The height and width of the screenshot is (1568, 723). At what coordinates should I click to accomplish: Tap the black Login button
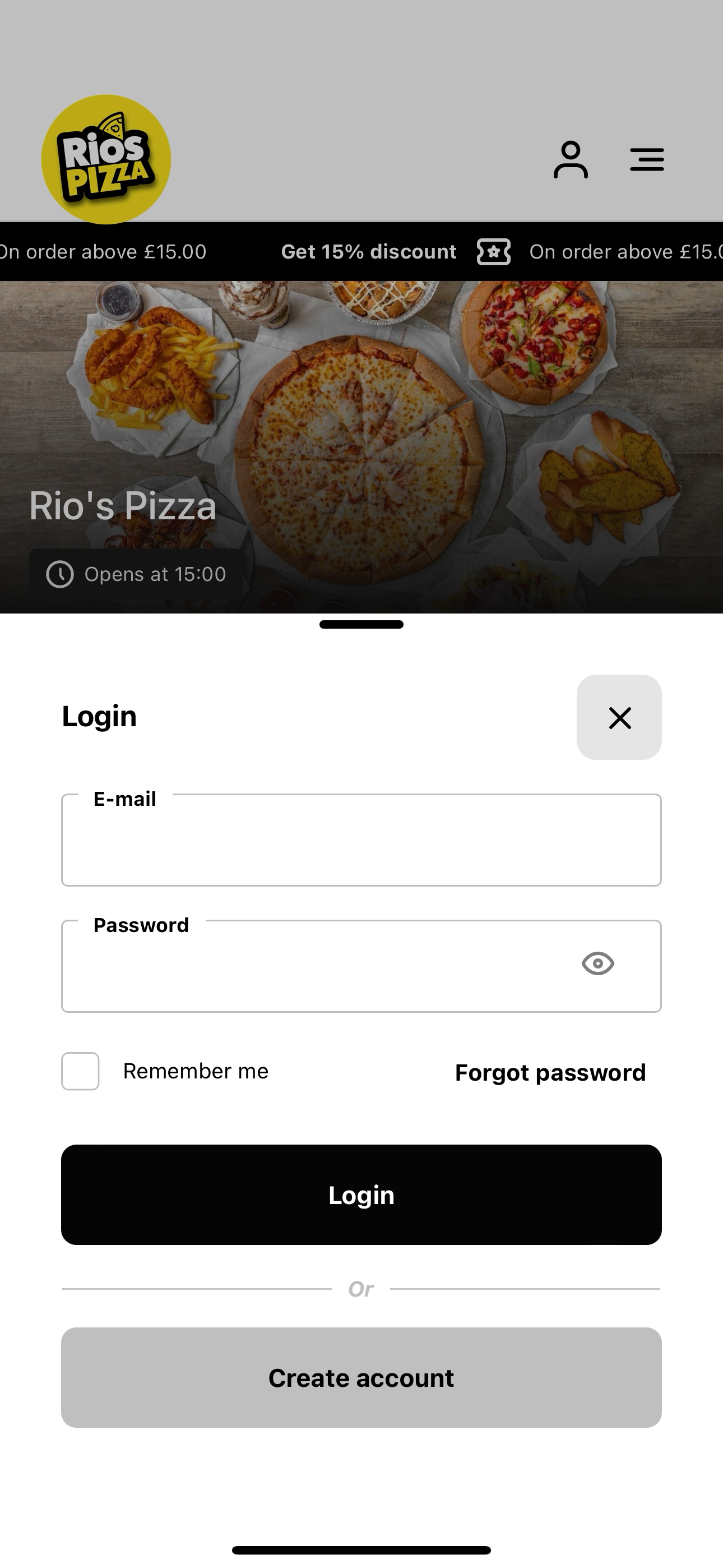click(361, 1195)
